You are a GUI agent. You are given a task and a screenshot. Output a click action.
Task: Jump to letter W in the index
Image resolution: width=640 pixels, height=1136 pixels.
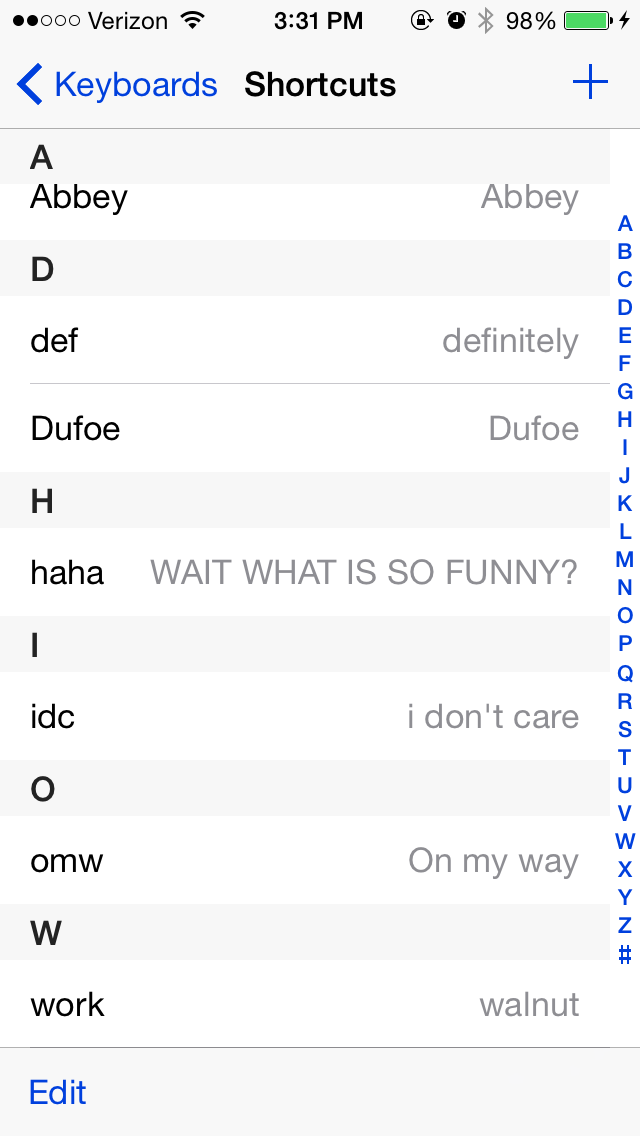(x=625, y=840)
